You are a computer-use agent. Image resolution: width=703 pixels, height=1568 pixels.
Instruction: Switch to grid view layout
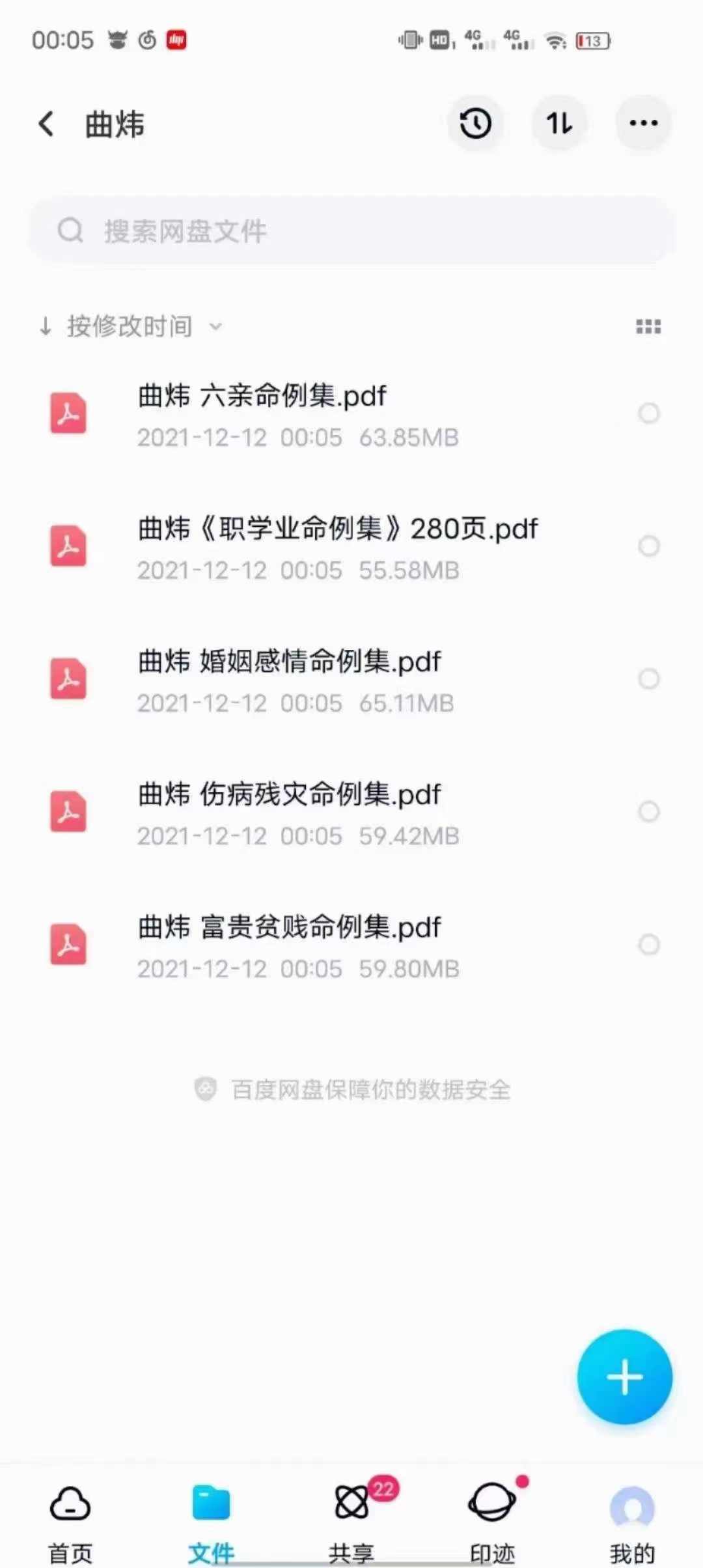[648, 326]
